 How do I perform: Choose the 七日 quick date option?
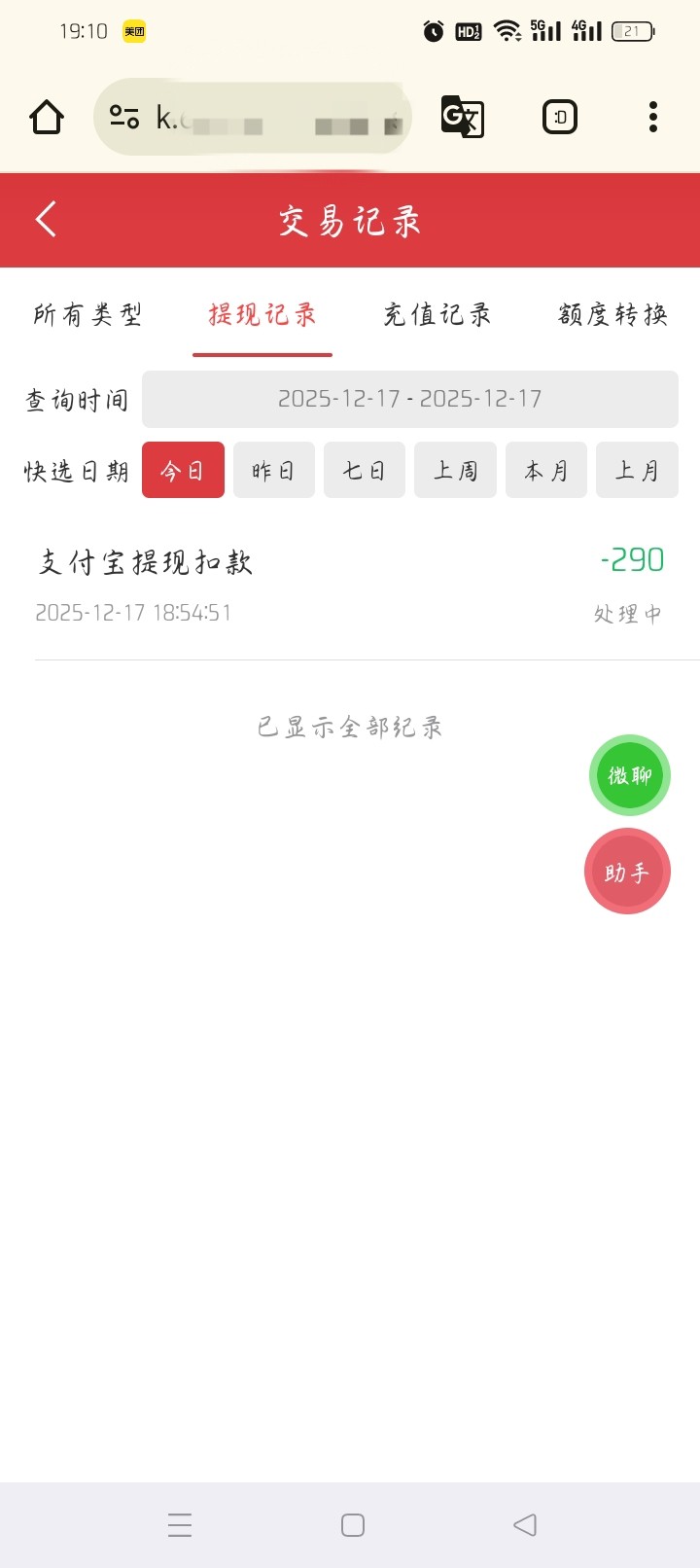[365, 471]
